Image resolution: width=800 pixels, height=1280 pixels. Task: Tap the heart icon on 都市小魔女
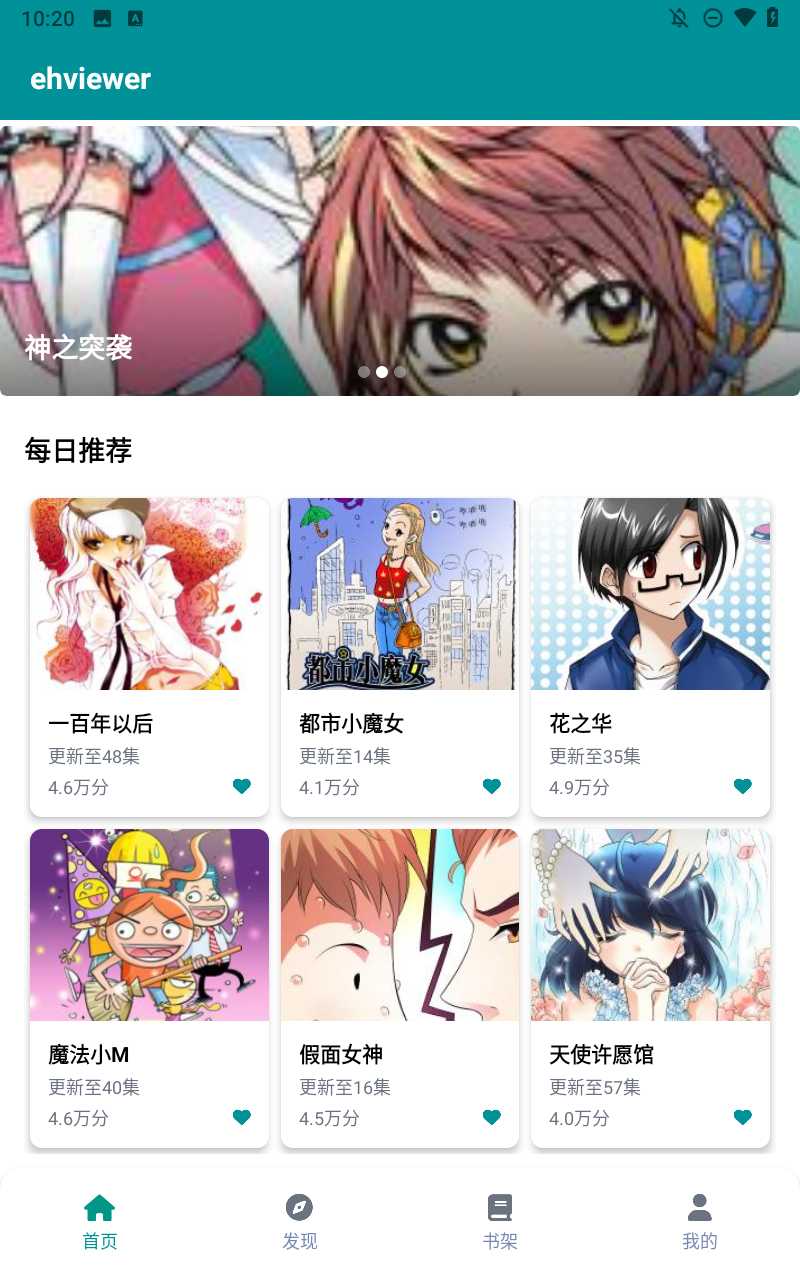coord(492,786)
